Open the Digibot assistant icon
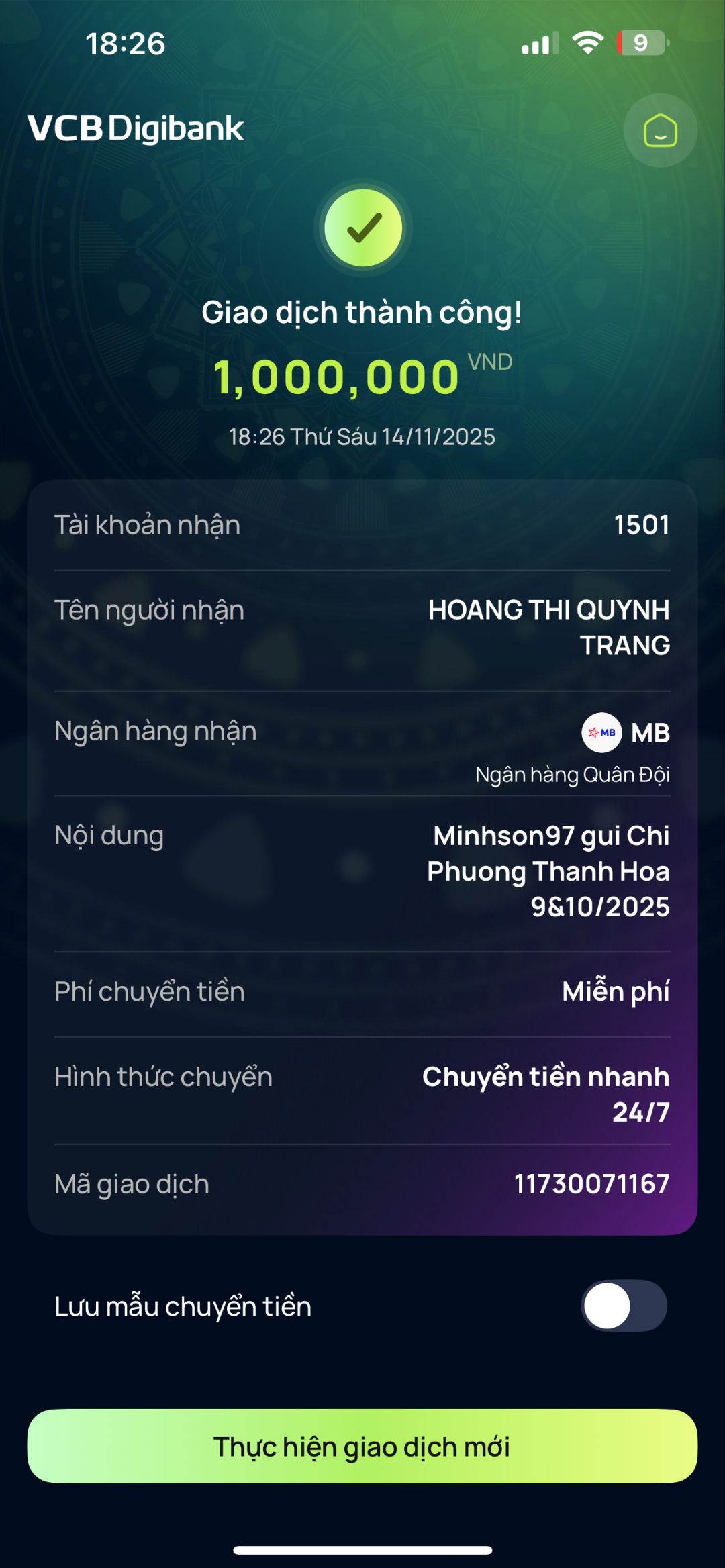The height and width of the screenshot is (1568, 725). pyautogui.click(x=660, y=130)
